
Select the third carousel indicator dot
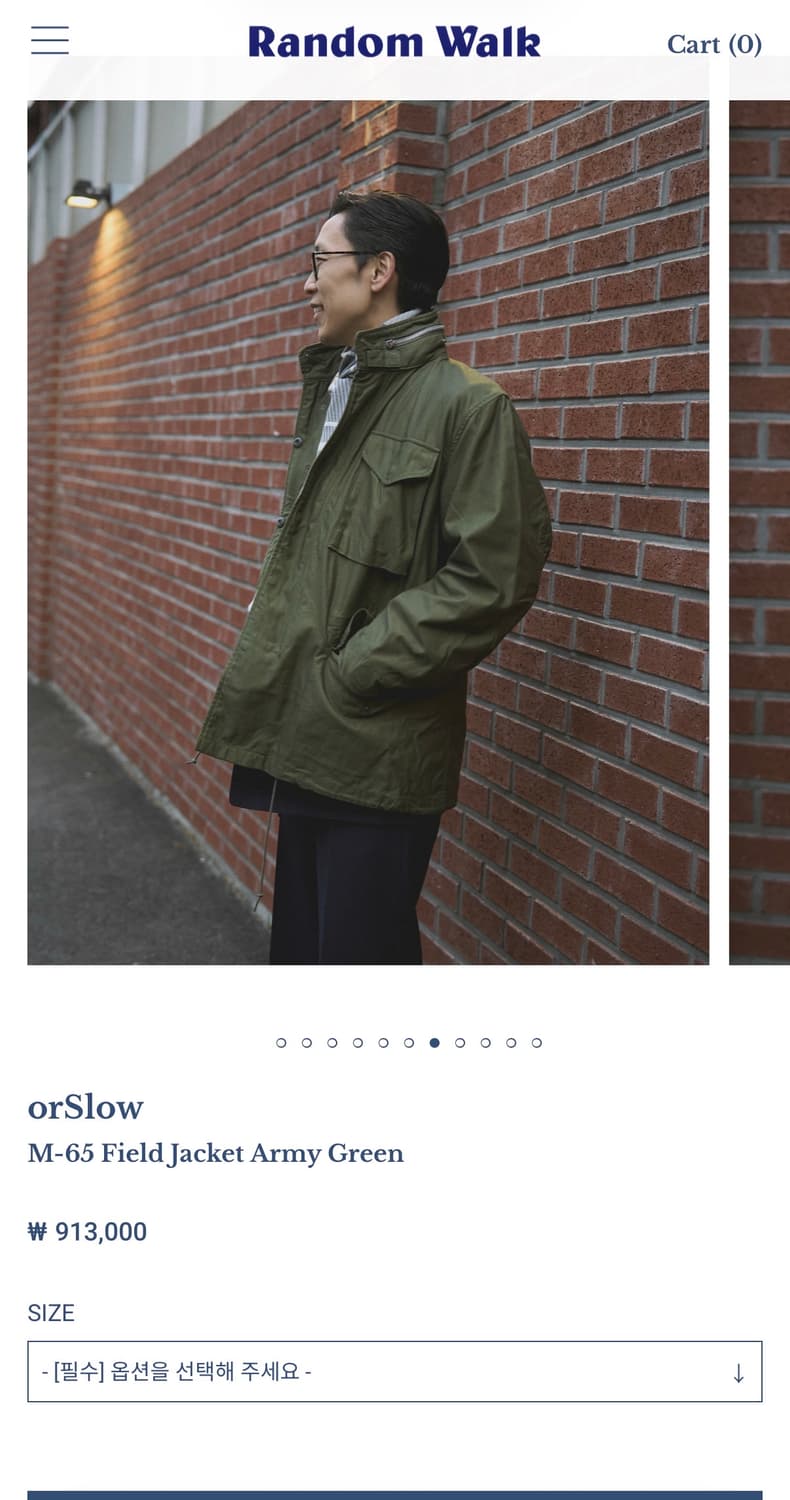pyautogui.click(x=332, y=1043)
